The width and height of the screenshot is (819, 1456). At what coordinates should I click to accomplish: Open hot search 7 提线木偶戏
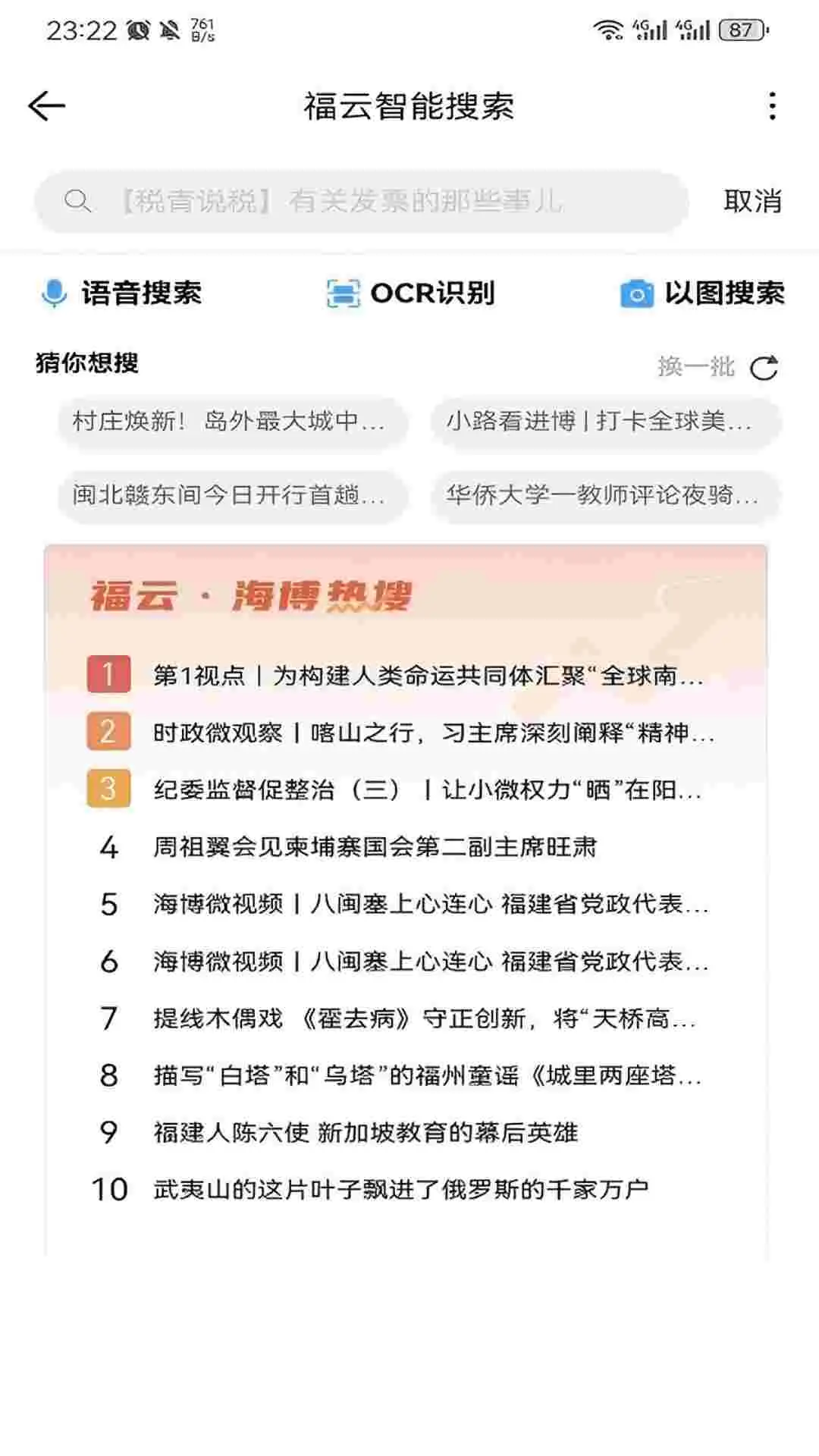[x=423, y=1018]
